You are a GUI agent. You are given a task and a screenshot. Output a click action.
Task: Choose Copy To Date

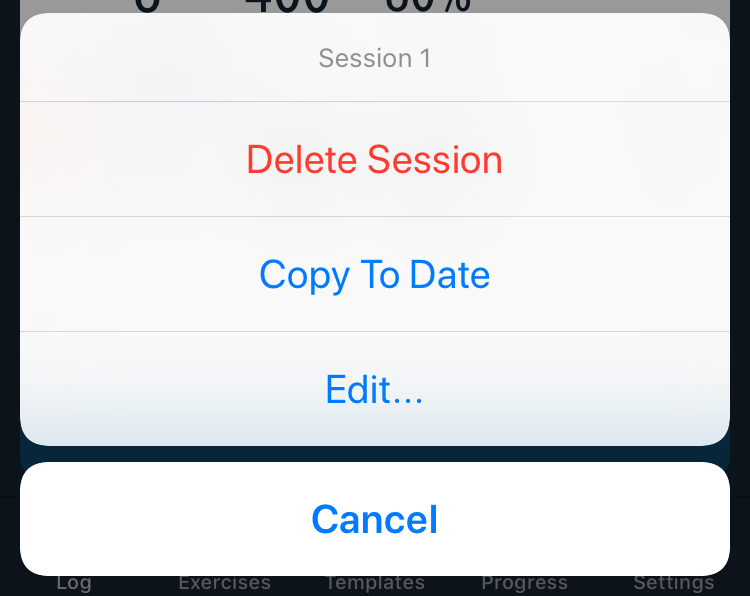coord(374,275)
